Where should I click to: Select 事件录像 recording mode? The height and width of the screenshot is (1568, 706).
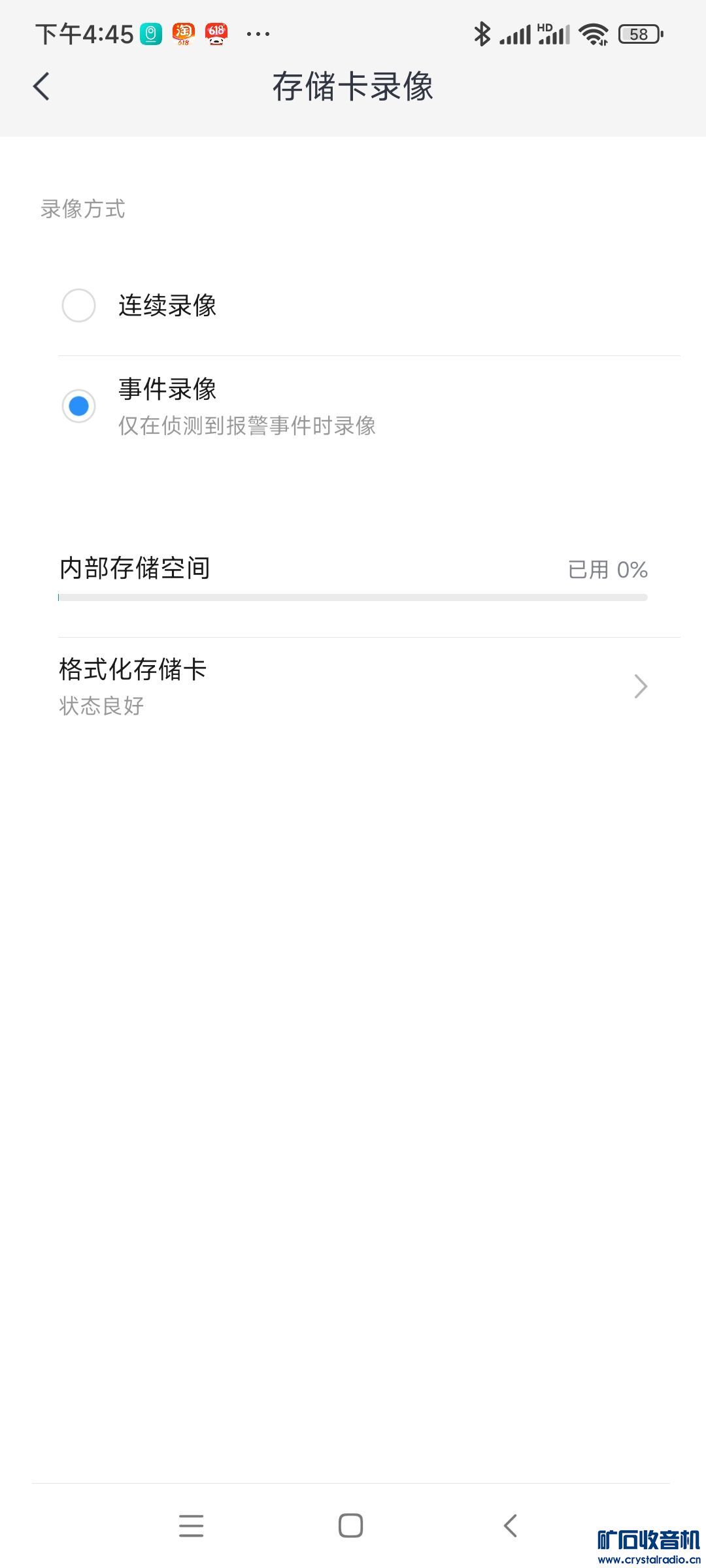click(x=79, y=406)
